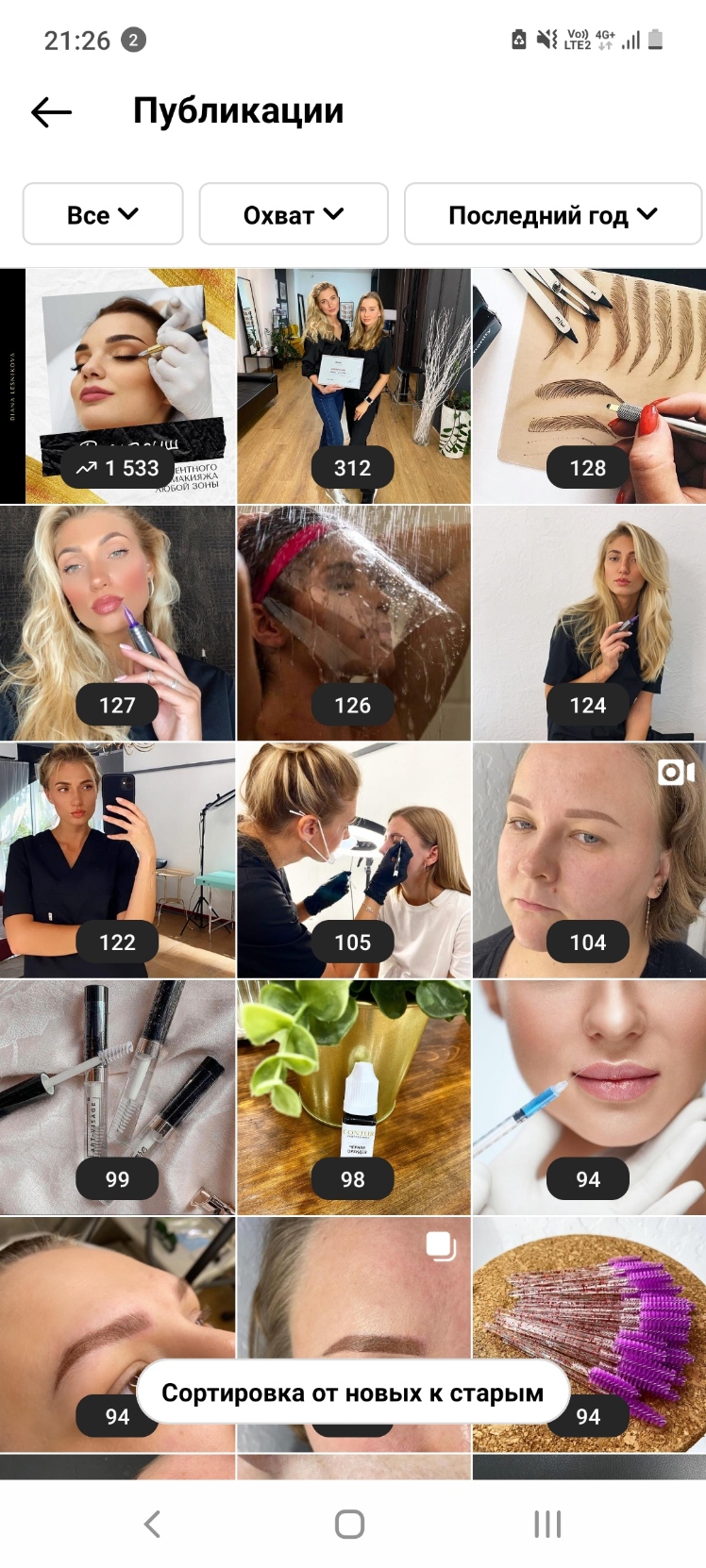This screenshot has height=1568, width=706.
Task: Open the post with 1 533 reach
Action: point(117,385)
